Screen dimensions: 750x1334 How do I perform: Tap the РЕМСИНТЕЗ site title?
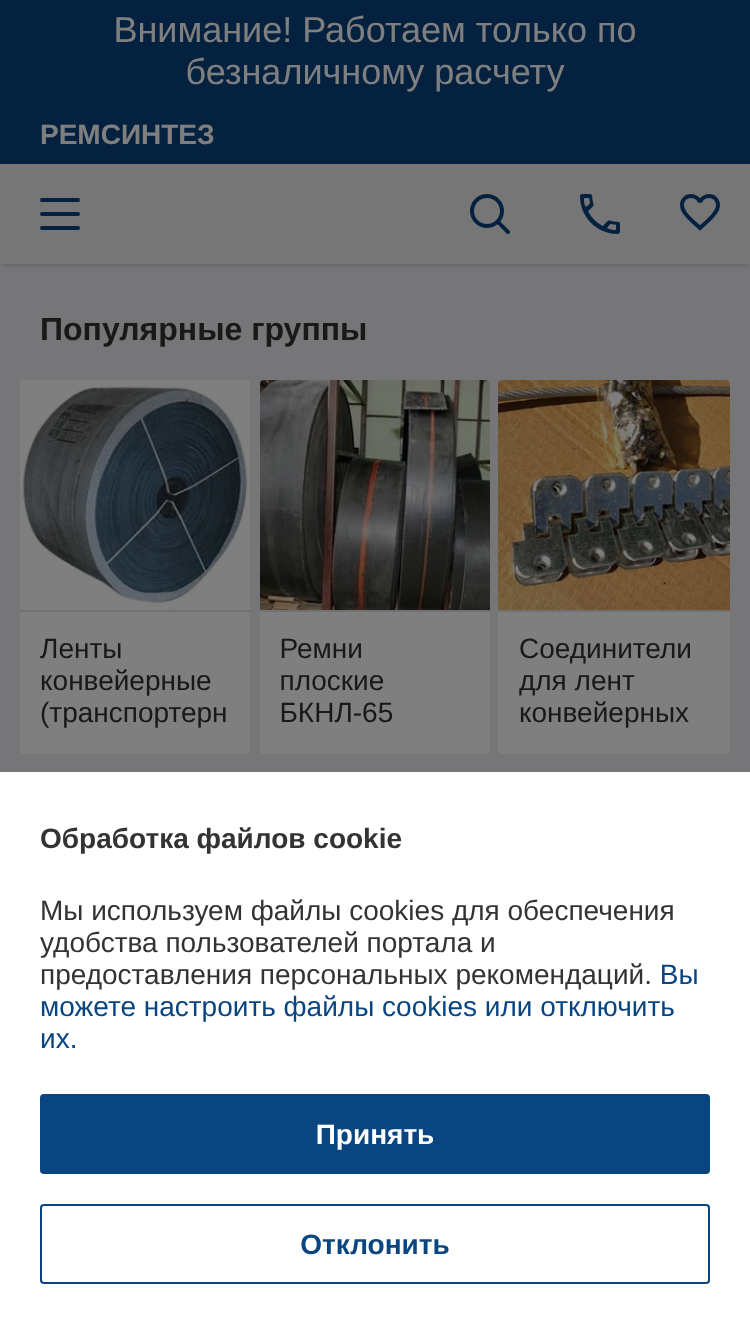coord(127,135)
